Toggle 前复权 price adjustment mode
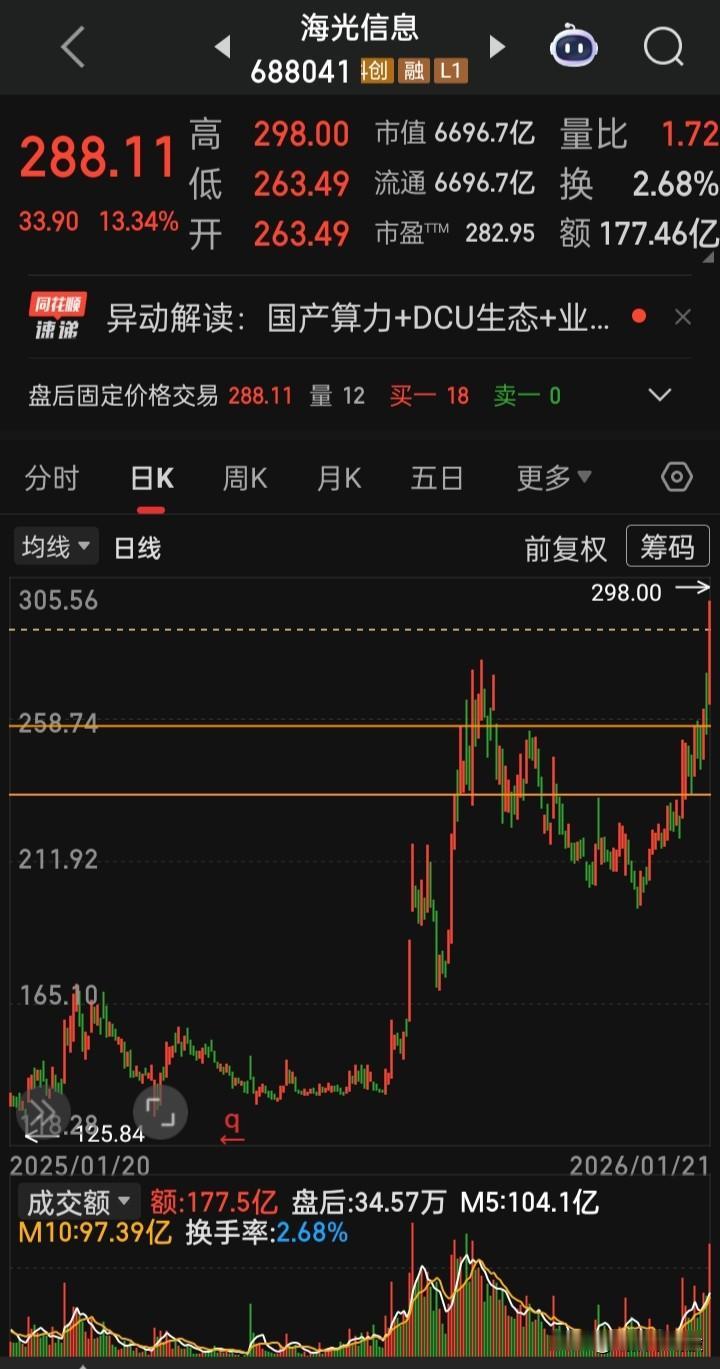Image resolution: width=720 pixels, height=1369 pixels. [565, 548]
